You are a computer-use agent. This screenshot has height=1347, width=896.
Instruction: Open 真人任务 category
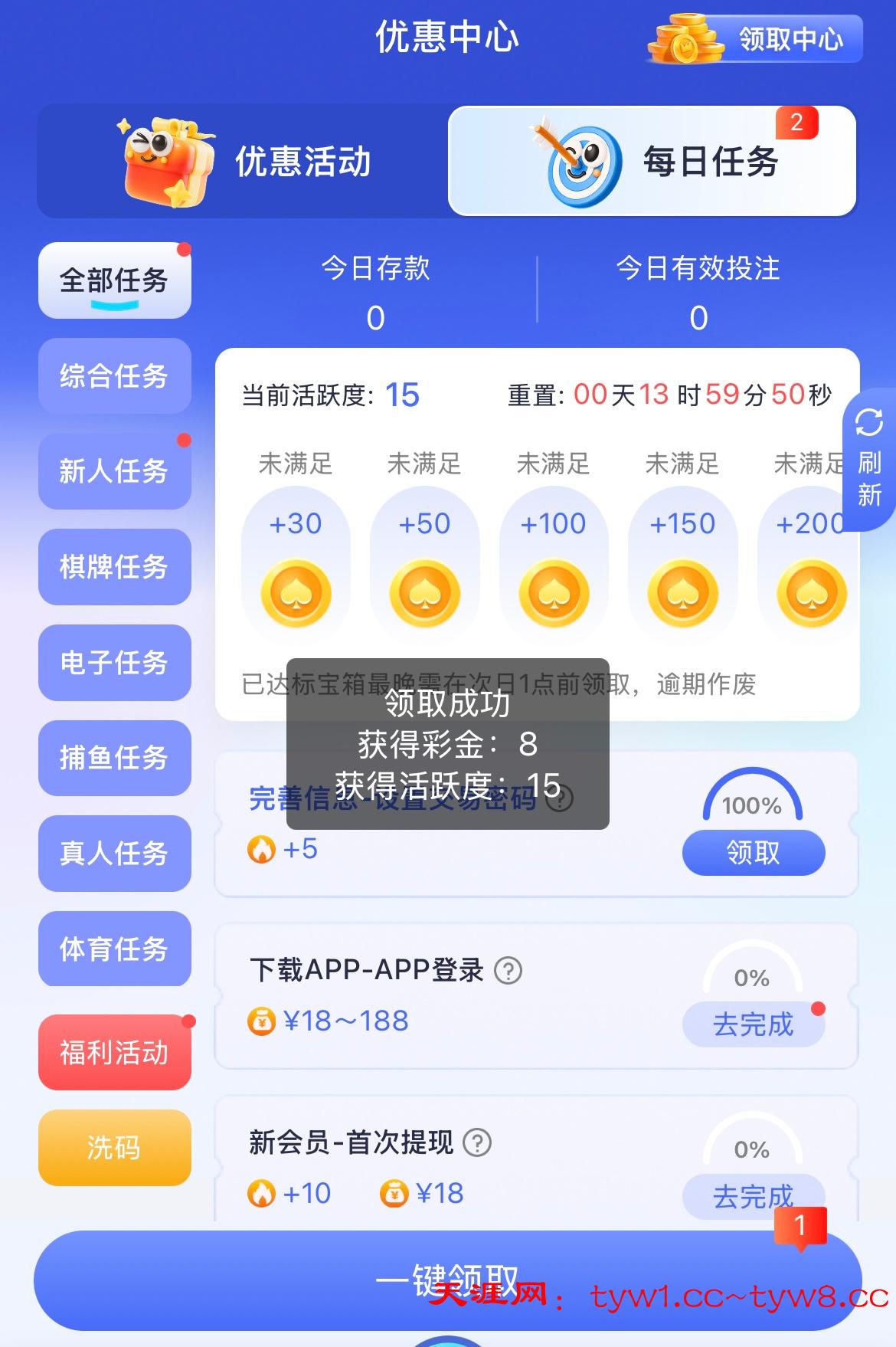pyautogui.click(x=114, y=854)
